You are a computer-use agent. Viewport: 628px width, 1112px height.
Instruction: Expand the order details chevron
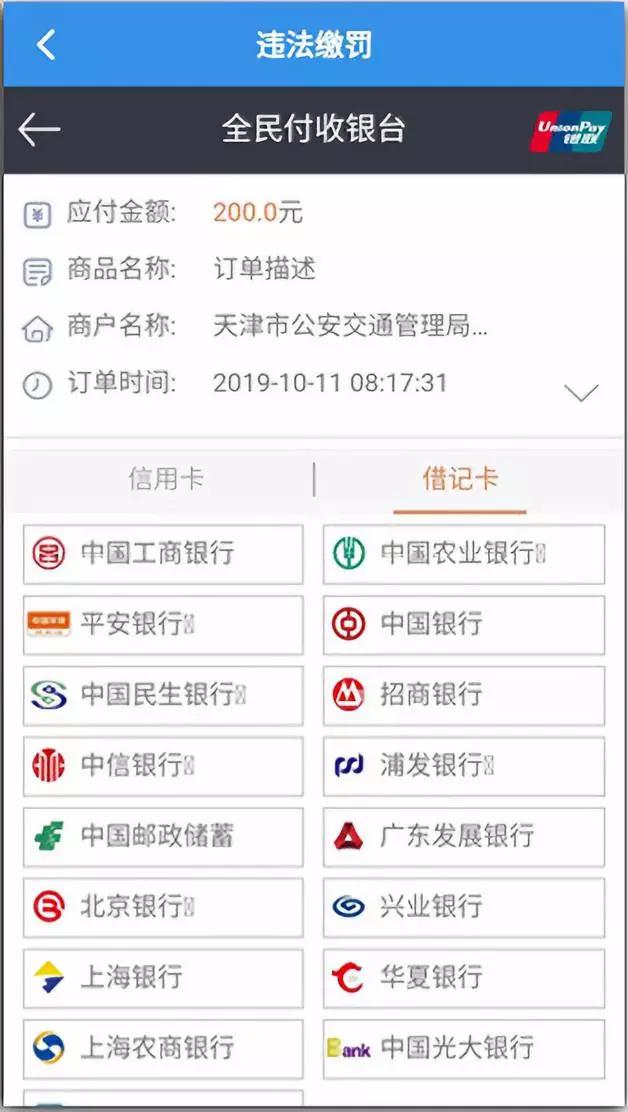(581, 393)
